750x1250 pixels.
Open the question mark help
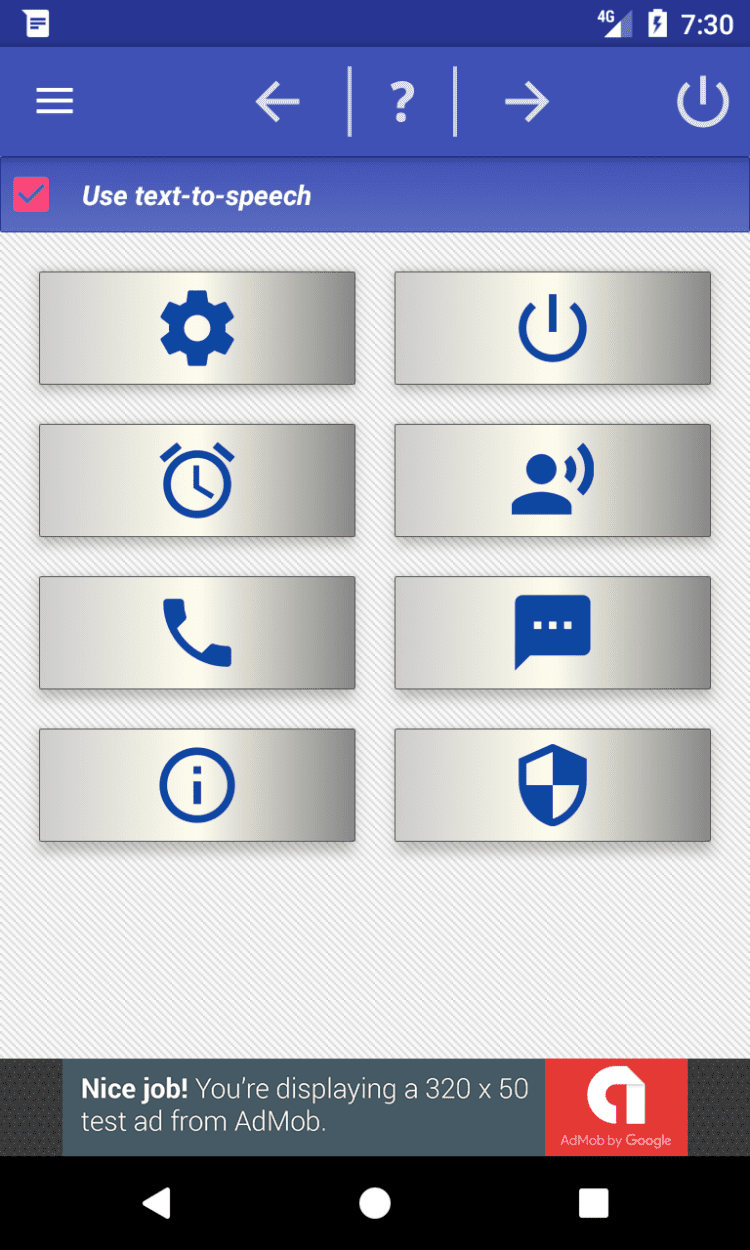click(402, 101)
